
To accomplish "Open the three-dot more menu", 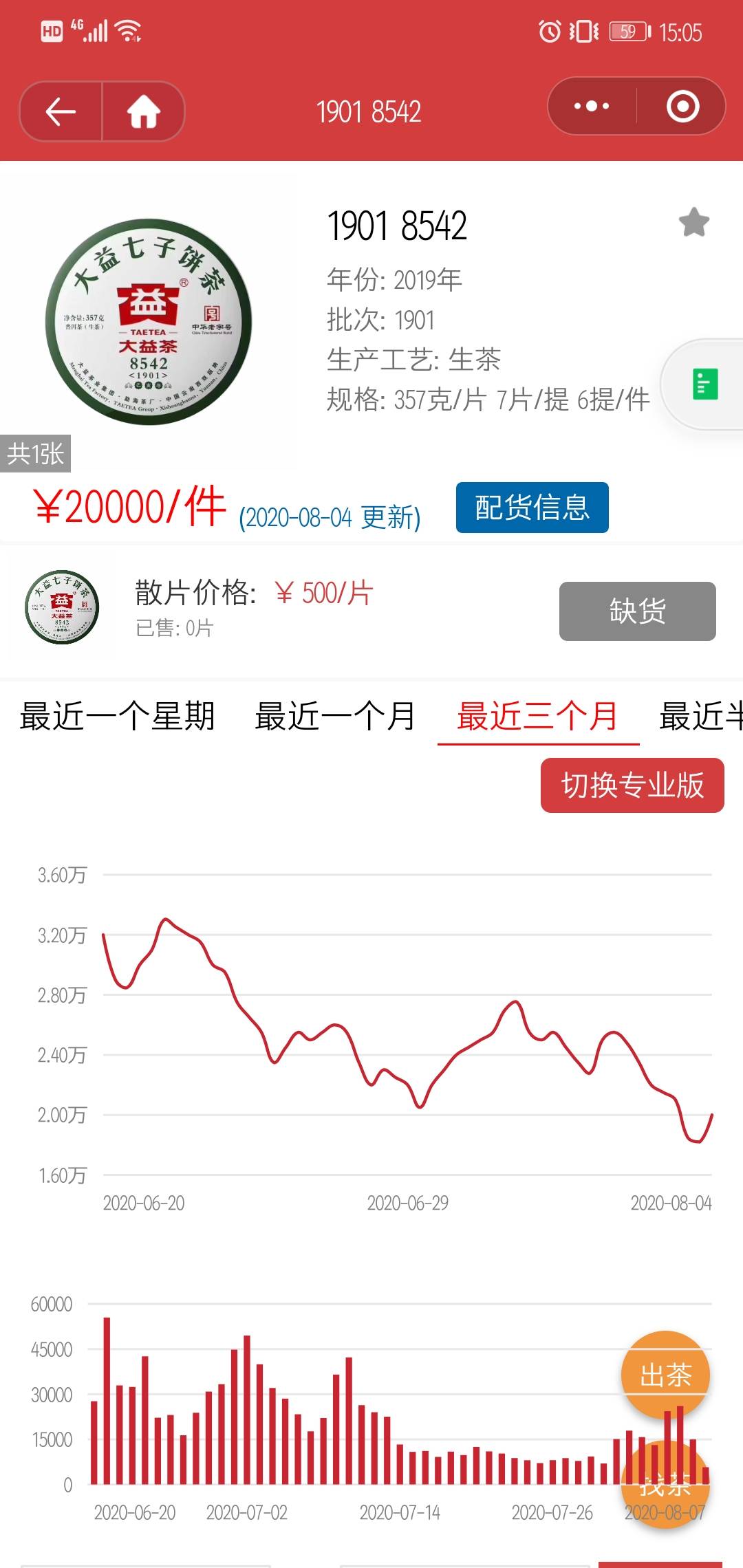I will (592, 107).
